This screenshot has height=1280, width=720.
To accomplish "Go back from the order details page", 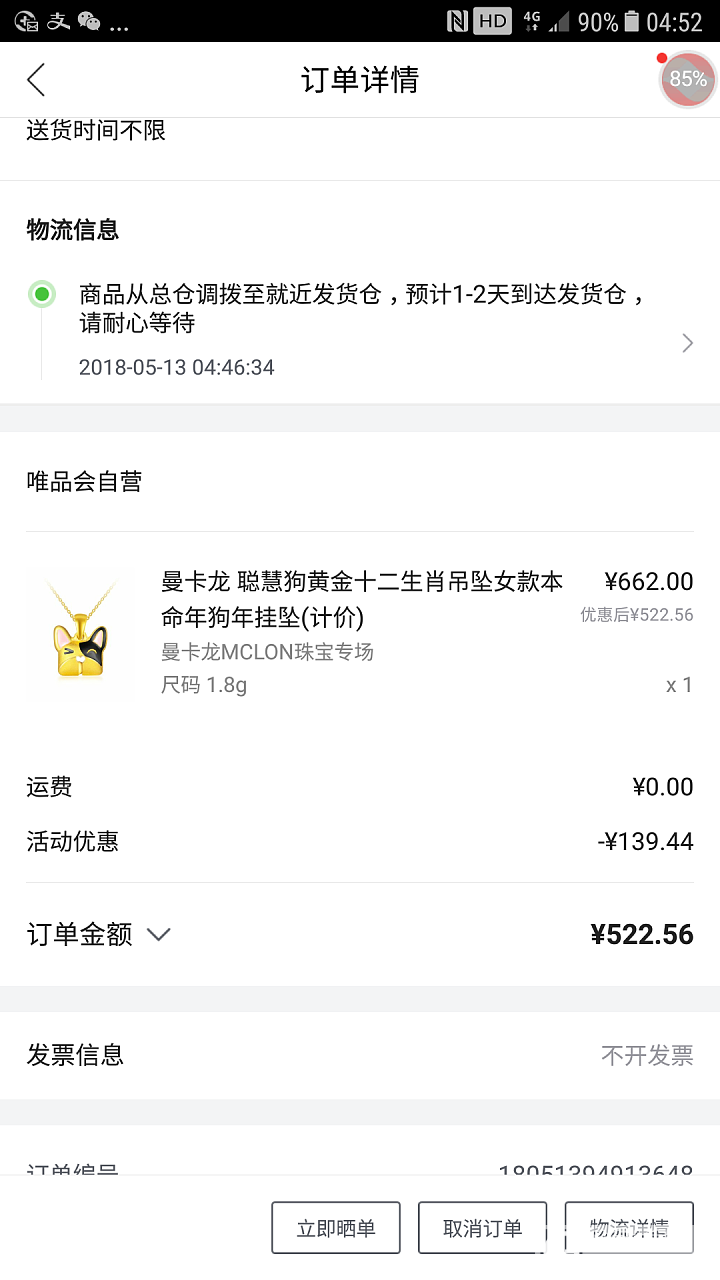I will pyautogui.click(x=37, y=80).
